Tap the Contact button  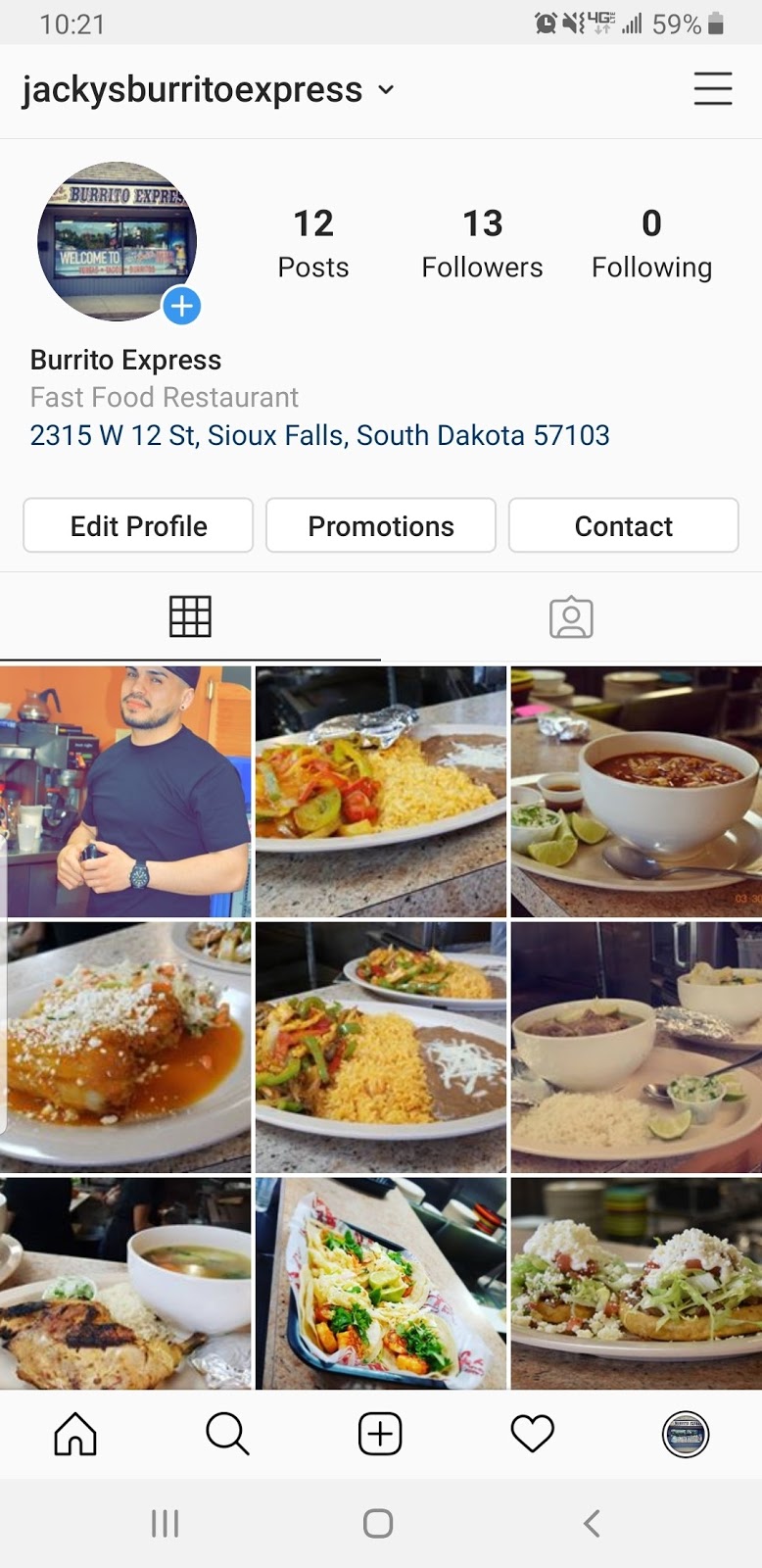623,525
